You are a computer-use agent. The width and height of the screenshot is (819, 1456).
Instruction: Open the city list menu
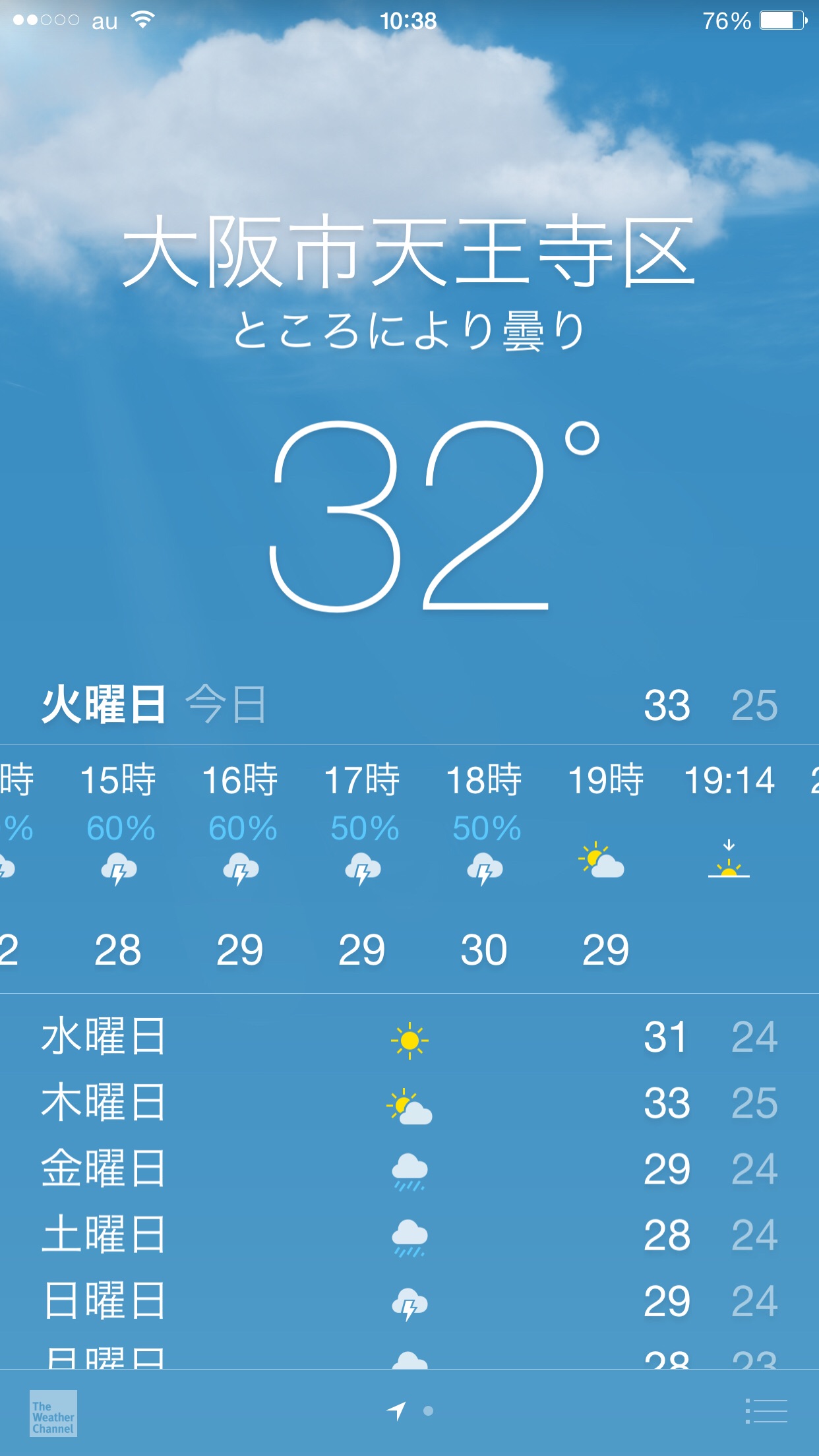(x=766, y=1411)
